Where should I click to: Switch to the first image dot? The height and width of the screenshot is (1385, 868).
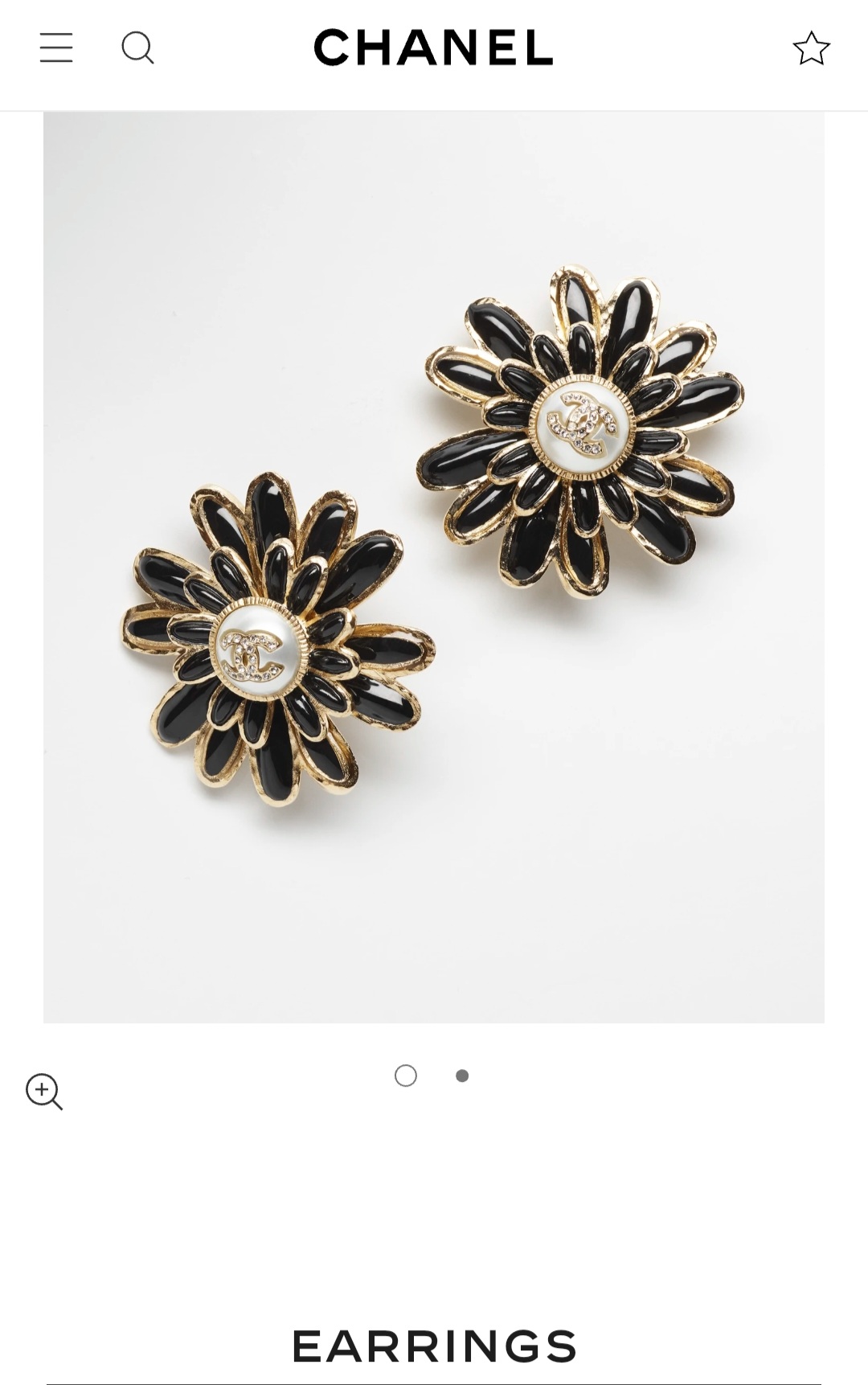pos(406,1076)
